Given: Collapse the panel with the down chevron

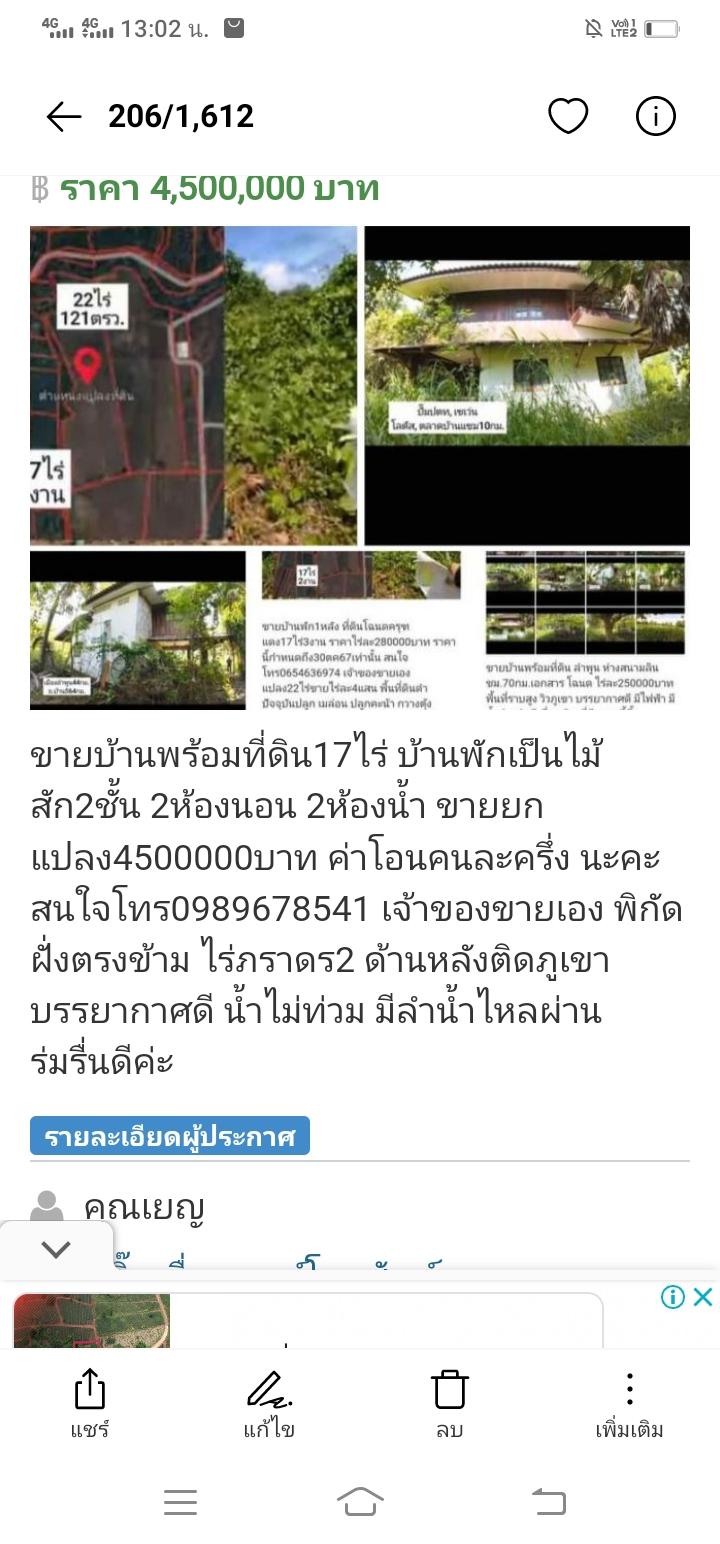Looking at the screenshot, I should 56,1249.
